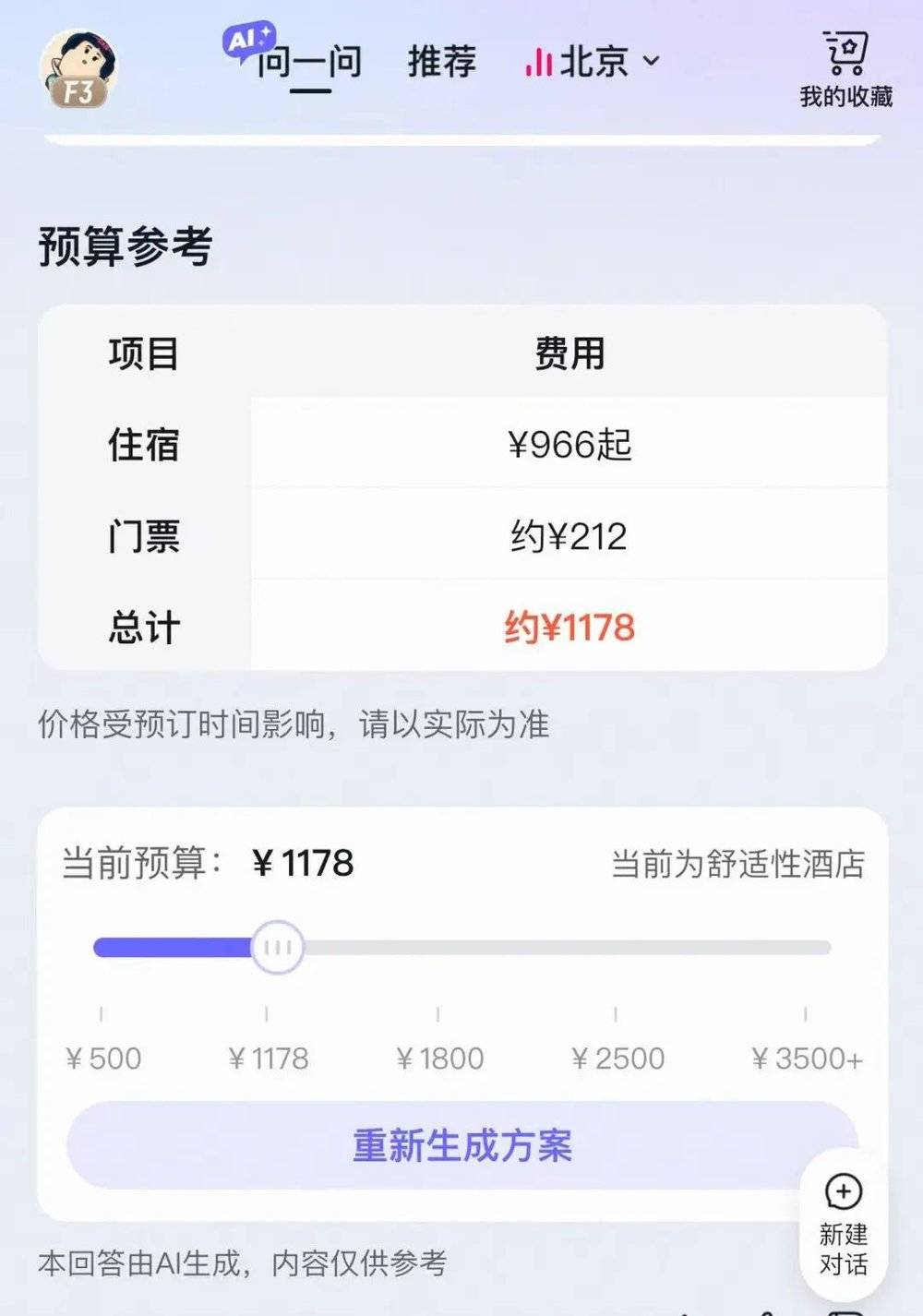The image size is (923, 1316).
Task: Open 我的收藏 favorites
Action: tap(845, 69)
